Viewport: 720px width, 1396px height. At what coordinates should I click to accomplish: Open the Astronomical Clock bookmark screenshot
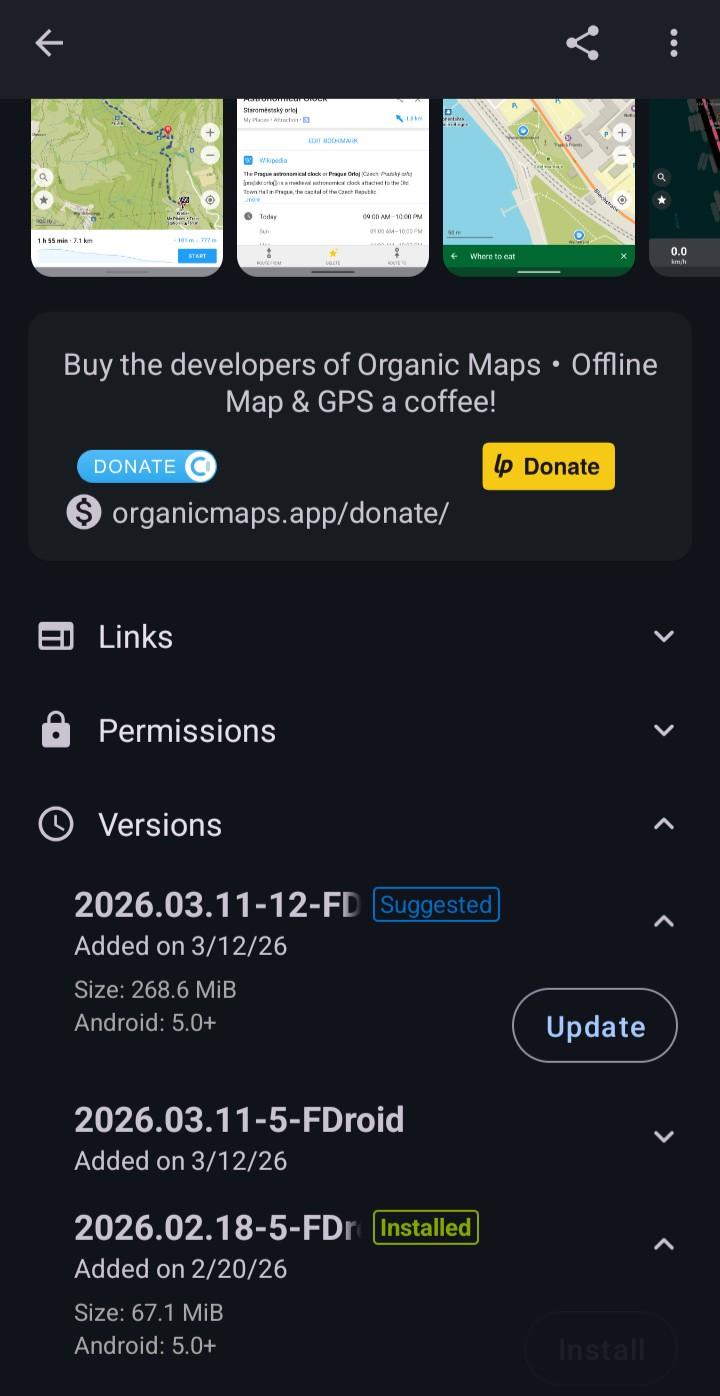[x=333, y=186]
